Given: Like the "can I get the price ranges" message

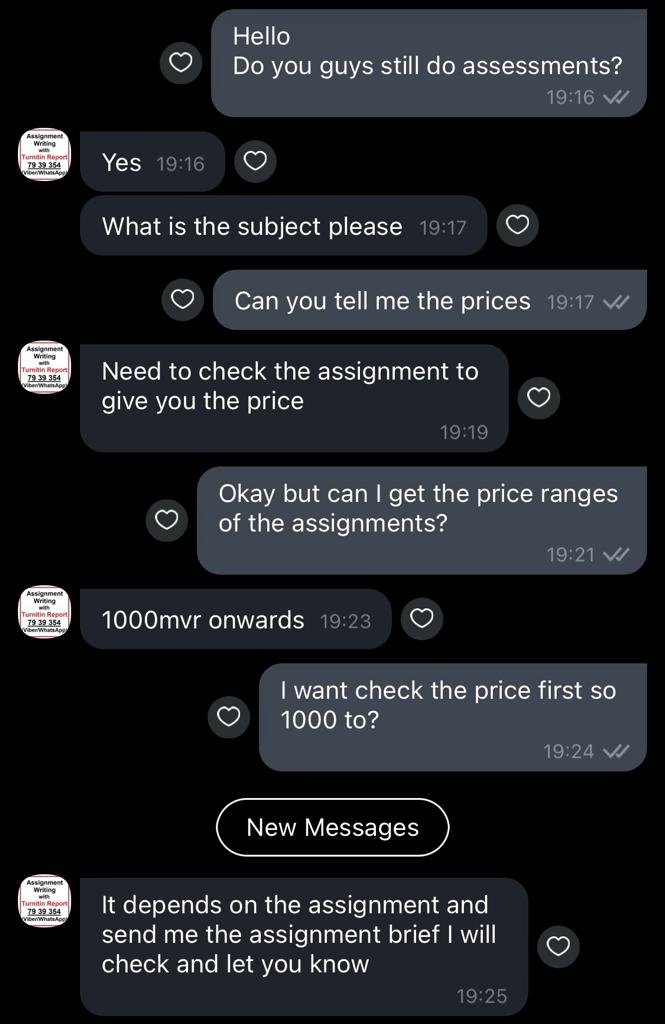Looking at the screenshot, I should click(x=167, y=520).
